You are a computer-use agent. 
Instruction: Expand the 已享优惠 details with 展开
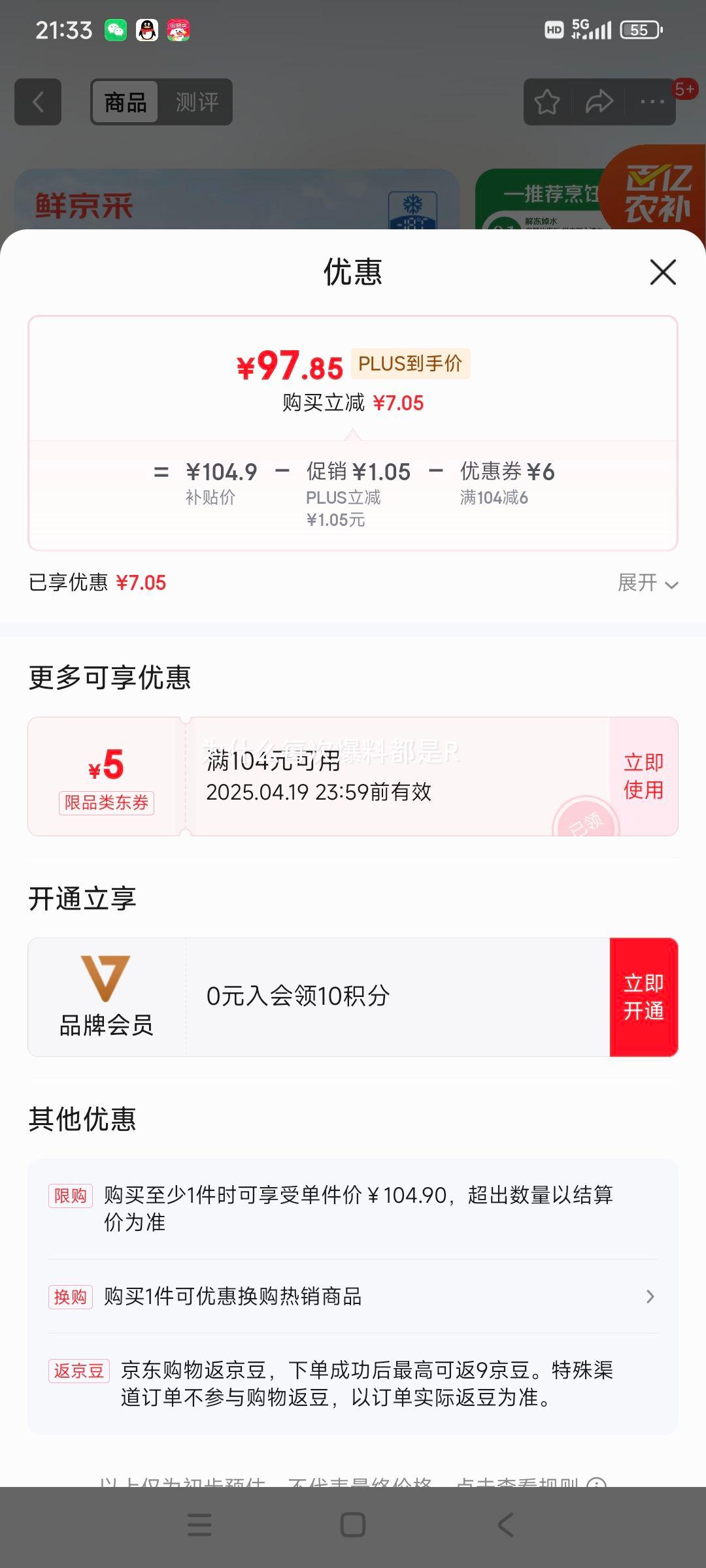coord(647,583)
